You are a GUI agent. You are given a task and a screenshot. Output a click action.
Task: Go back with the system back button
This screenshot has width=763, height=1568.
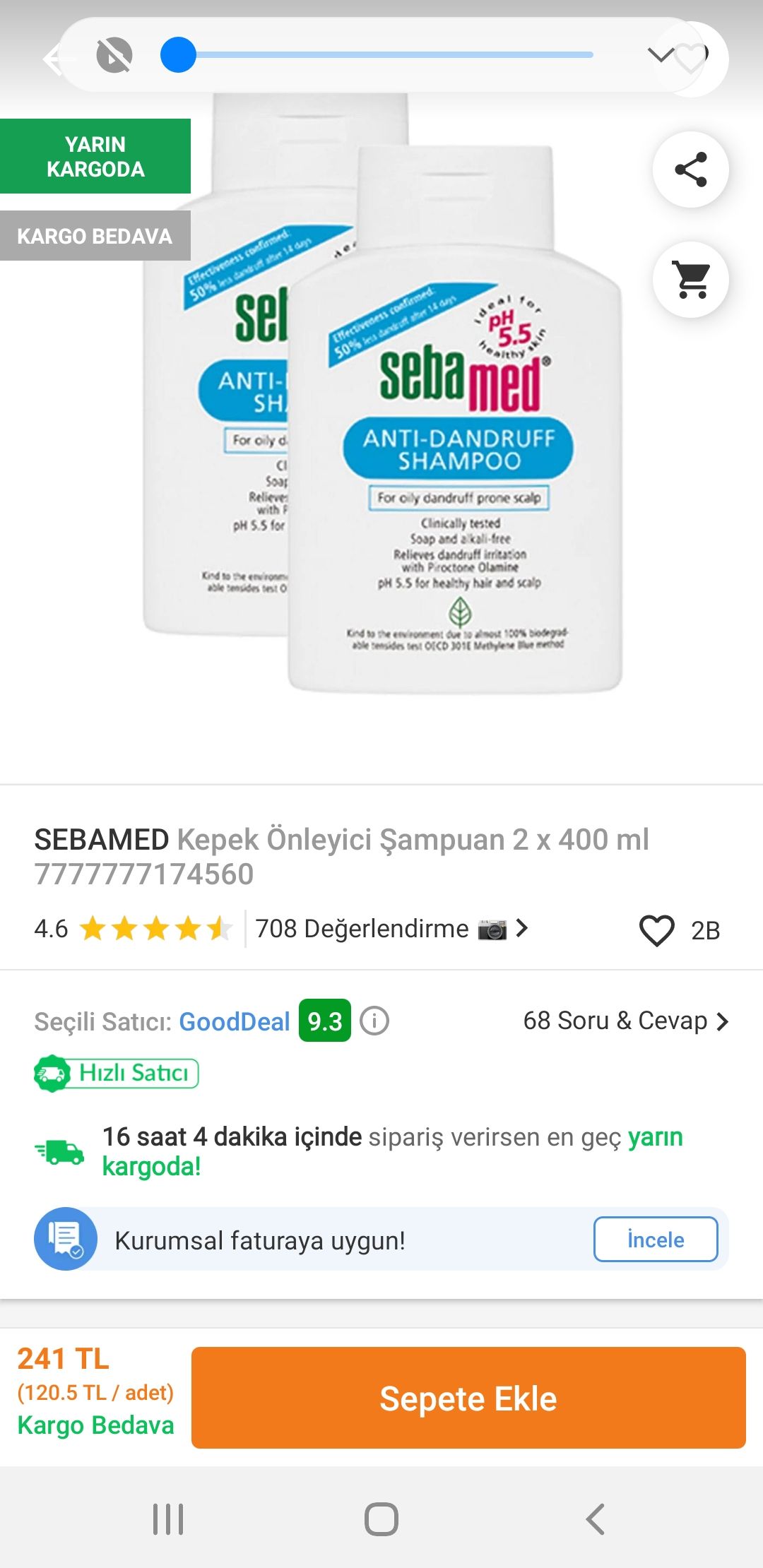click(595, 1519)
